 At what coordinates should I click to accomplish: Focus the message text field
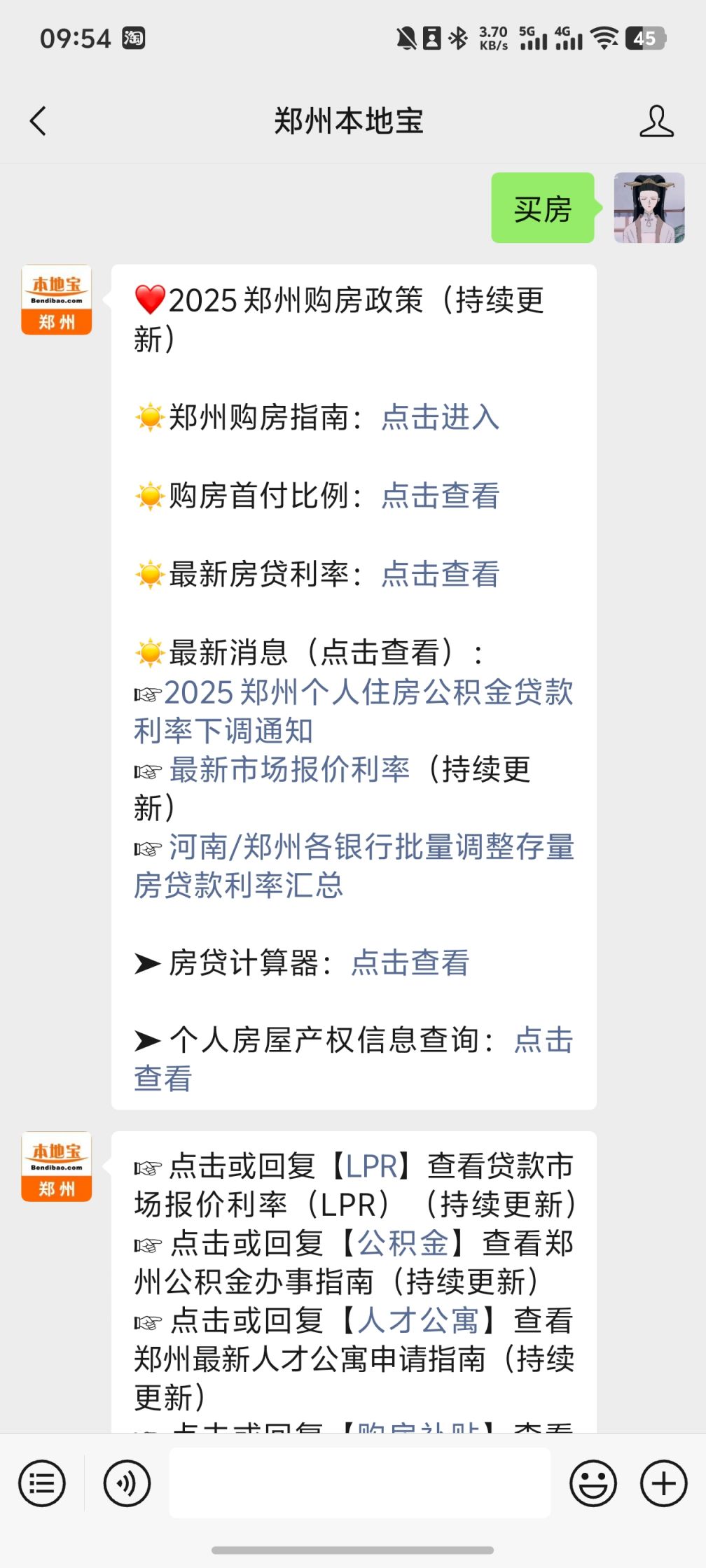(360, 1483)
